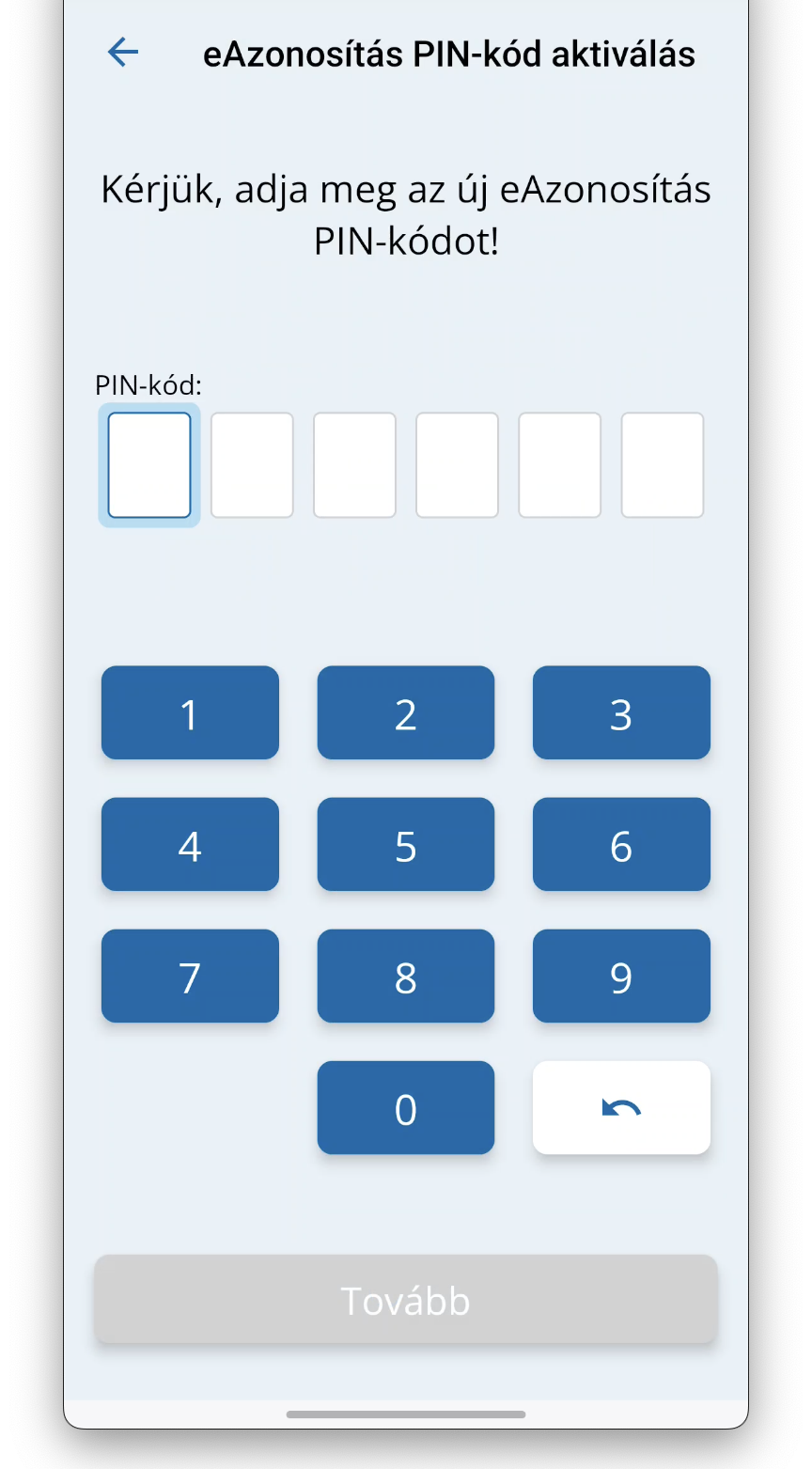The width and height of the screenshot is (812, 1469).
Task: Enter digit 0 on the keypad
Action: tap(406, 1107)
